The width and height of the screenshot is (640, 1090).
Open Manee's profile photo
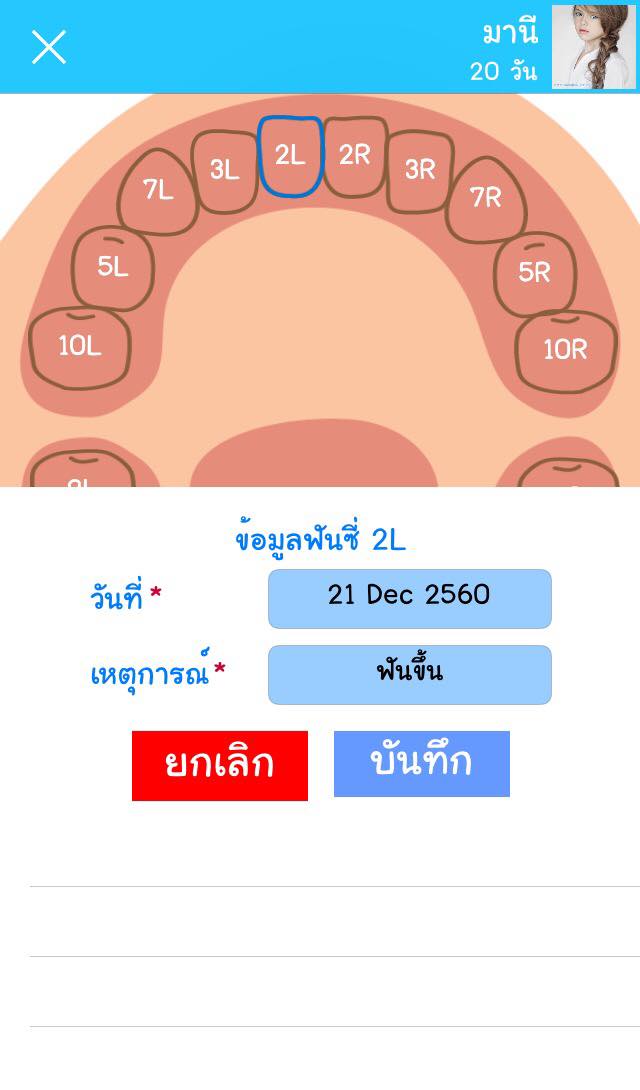coord(594,47)
